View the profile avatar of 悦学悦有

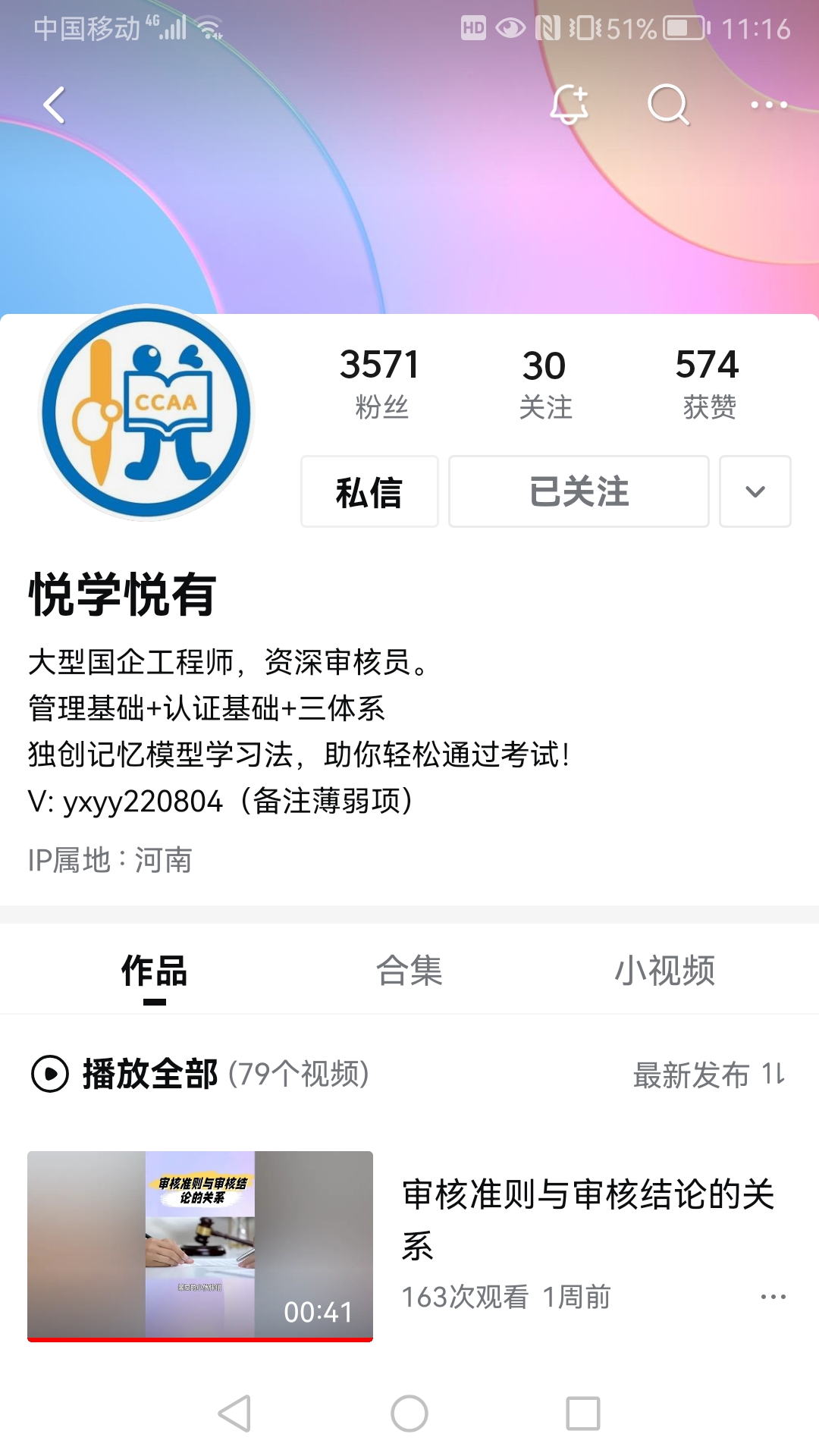[x=146, y=413]
